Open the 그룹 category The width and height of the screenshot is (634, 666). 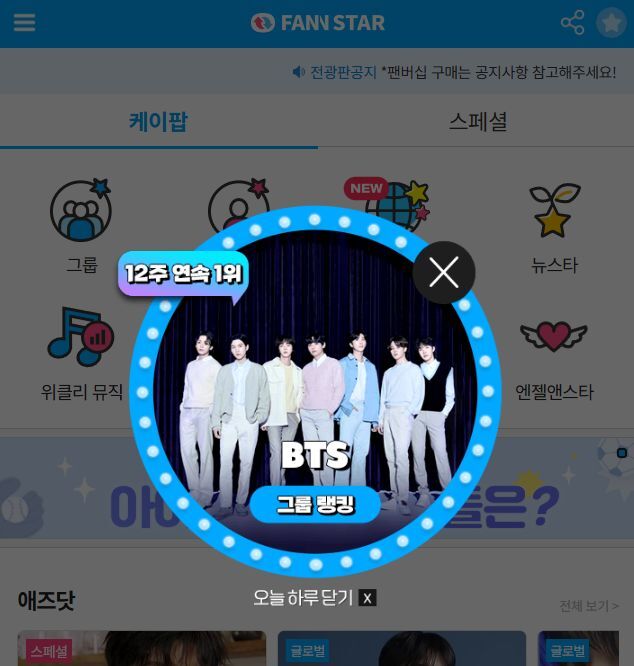point(81,225)
